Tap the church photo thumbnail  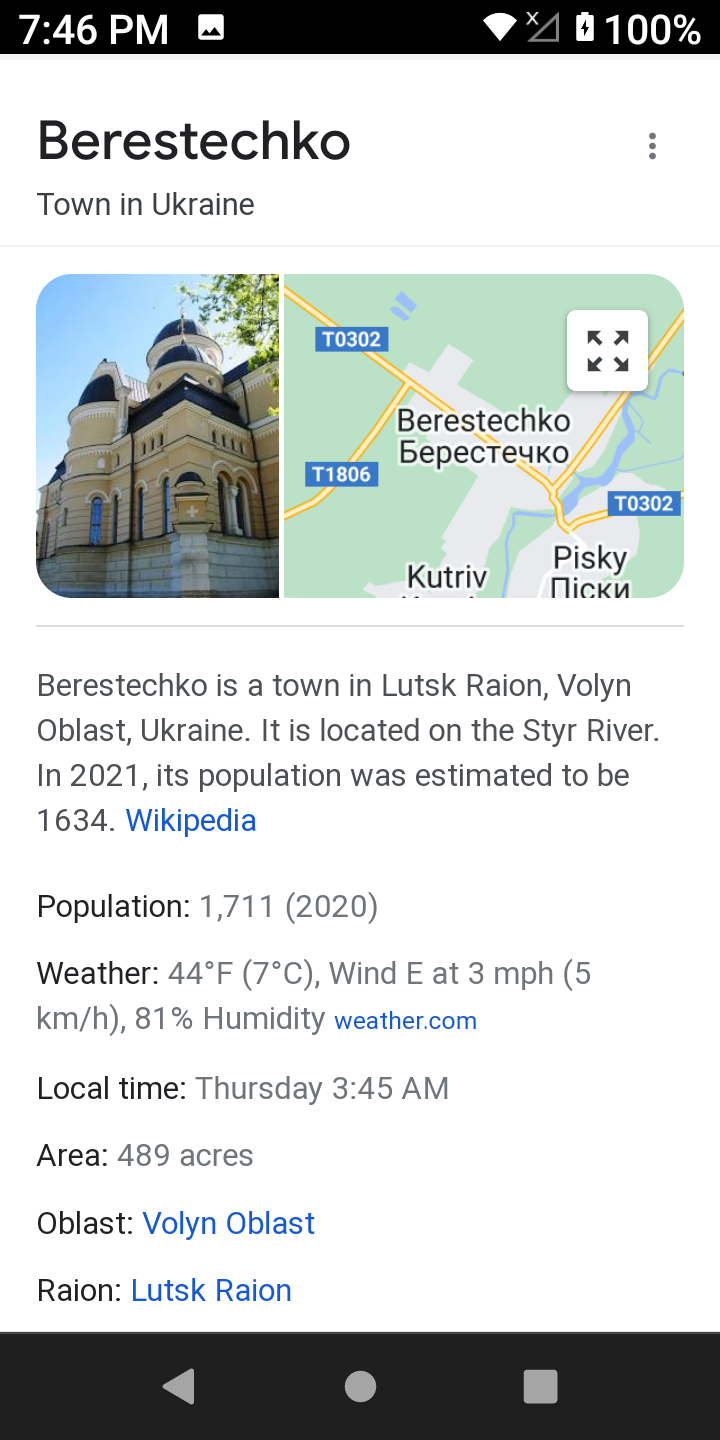(x=157, y=435)
